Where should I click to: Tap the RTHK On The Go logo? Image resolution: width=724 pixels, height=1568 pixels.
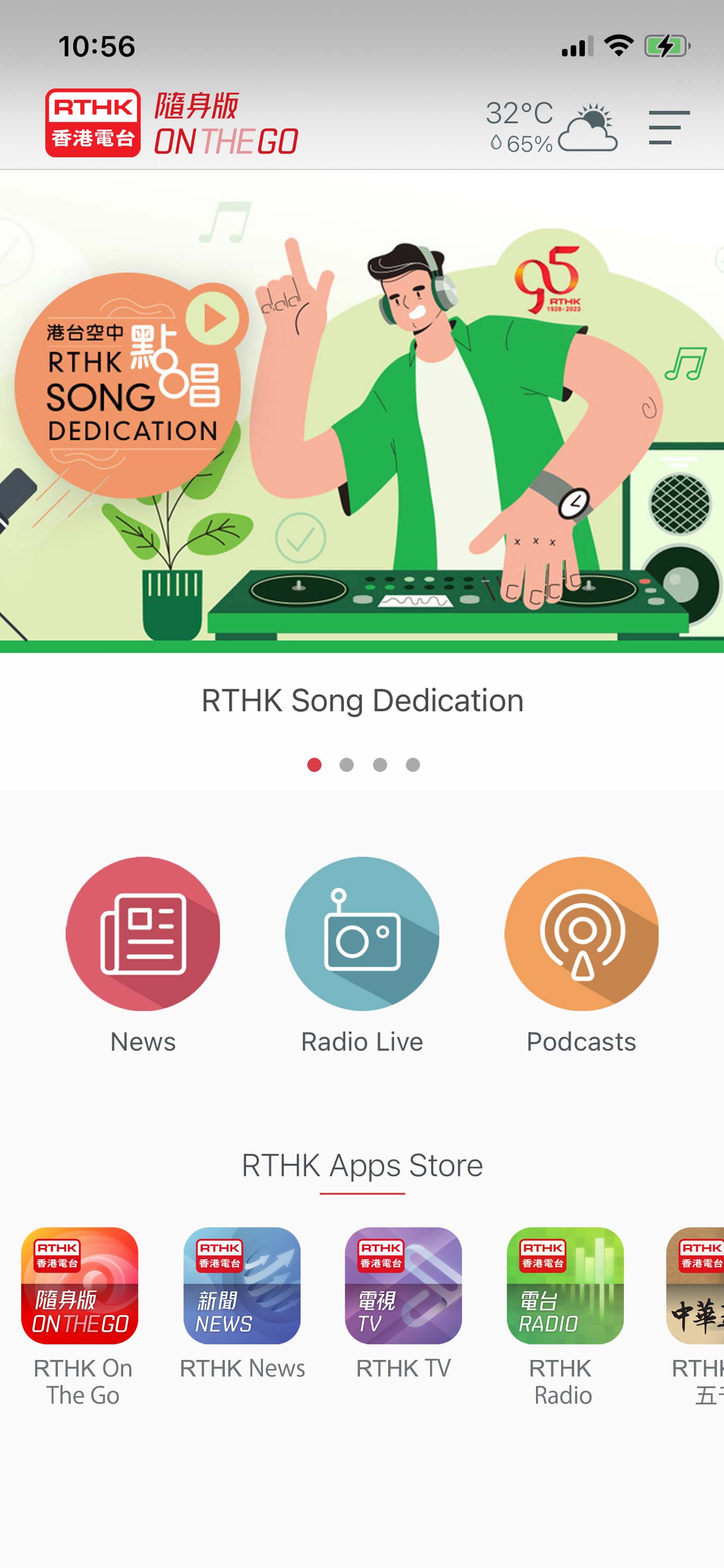click(x=172, y=124)
